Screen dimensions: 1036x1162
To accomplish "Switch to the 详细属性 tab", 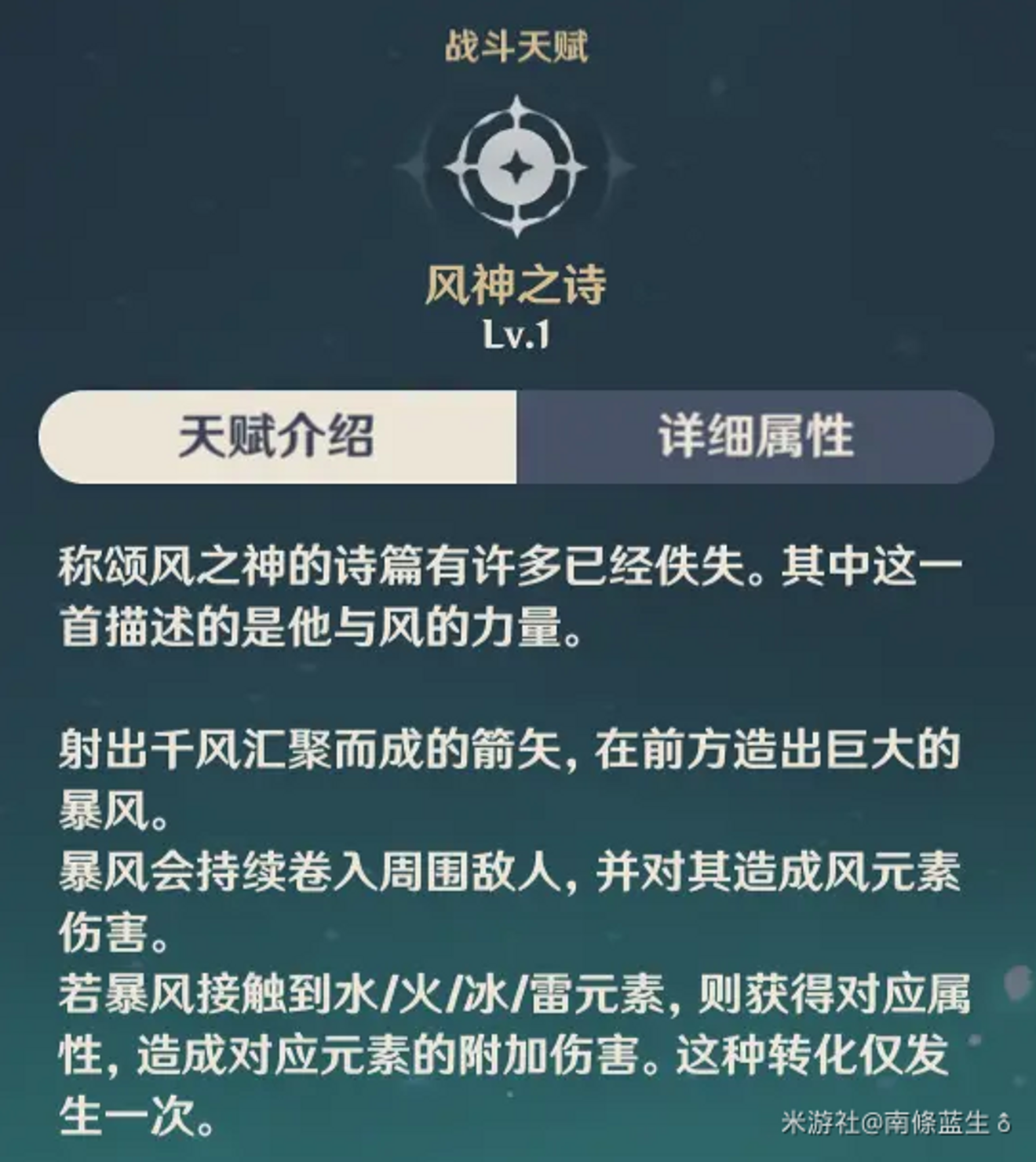I will pyautogui.click(x=755, y=437).
